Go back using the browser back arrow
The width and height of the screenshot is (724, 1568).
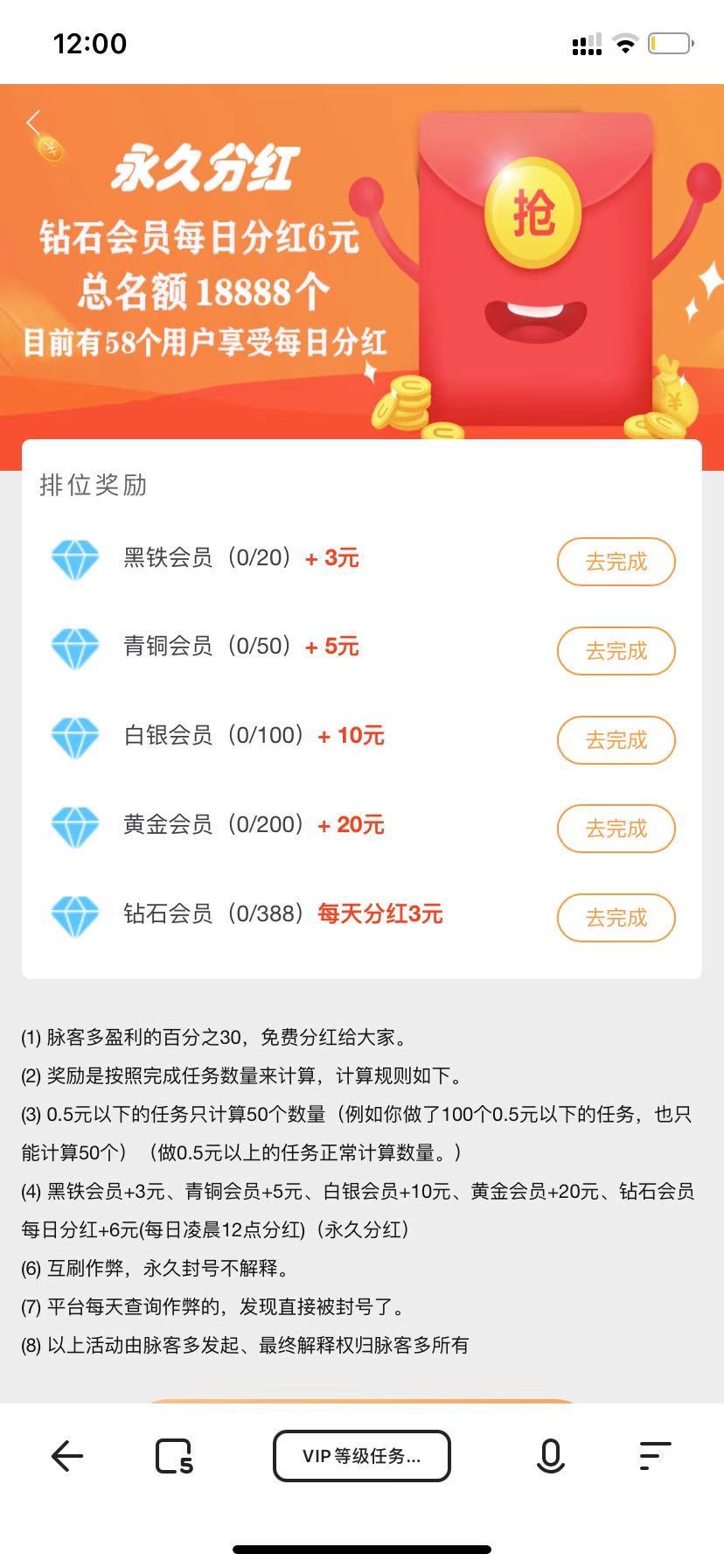[67, 1456]
